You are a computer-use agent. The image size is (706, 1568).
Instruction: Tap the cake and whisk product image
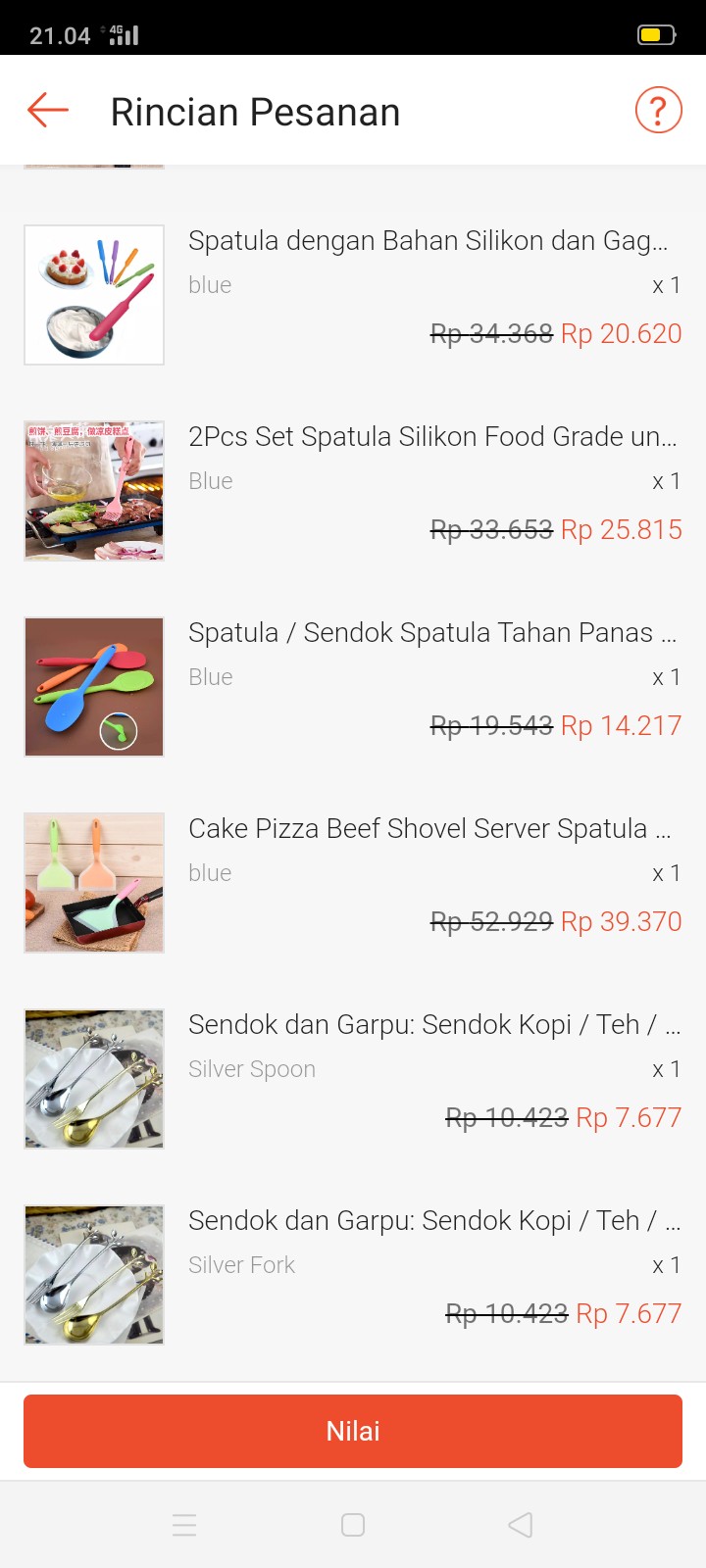(93, 294)
